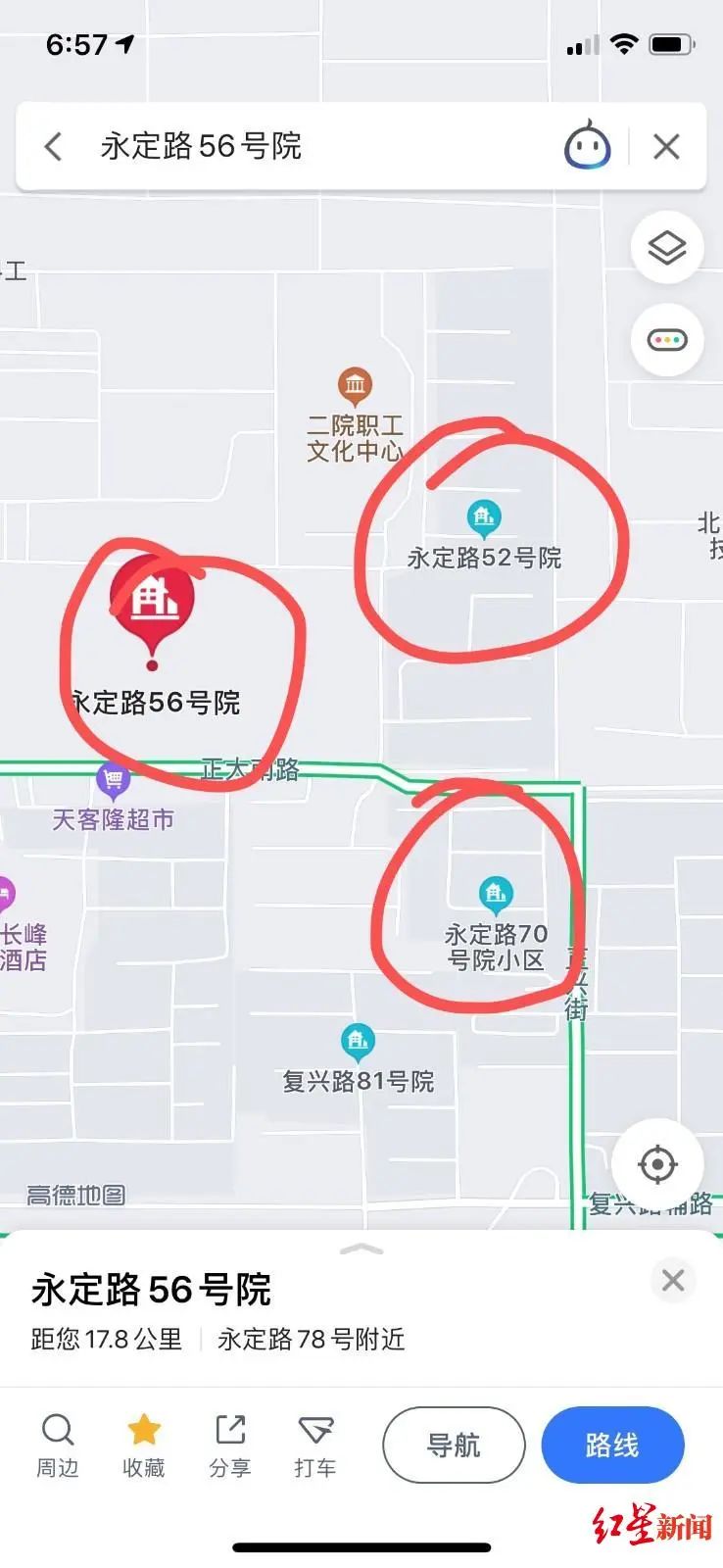View the 路线 route

612,1445
